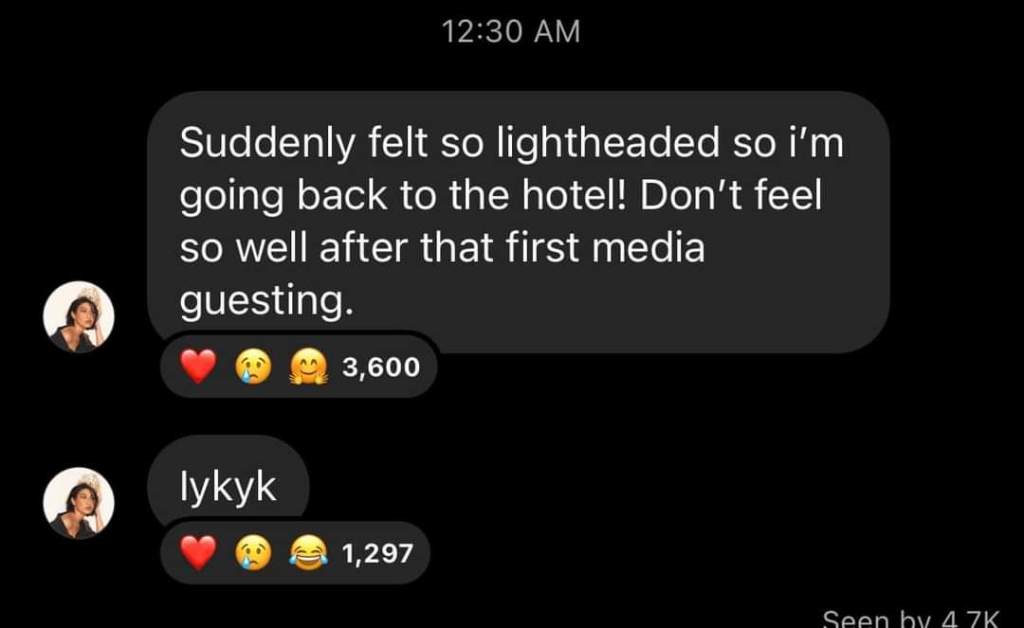Screen dimensions: 1024x628
Task: Open reactions under the lykyk message
Action: 296,552
